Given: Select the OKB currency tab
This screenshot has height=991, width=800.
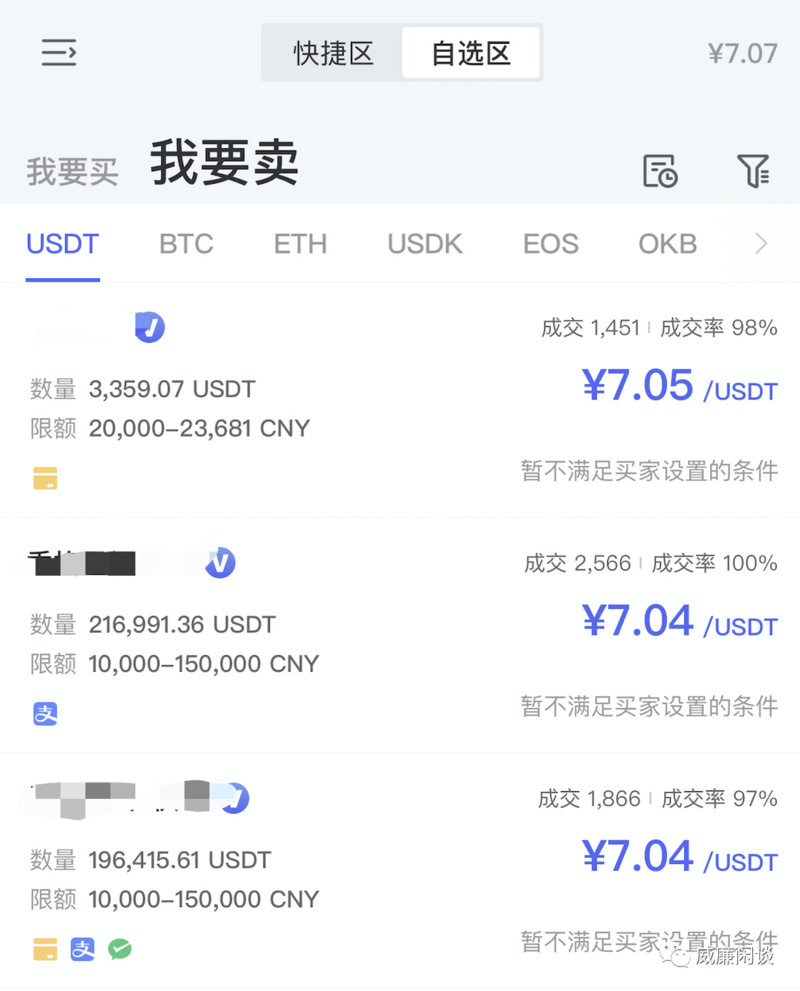Looking at the screenshot, I should coord(666,243).
